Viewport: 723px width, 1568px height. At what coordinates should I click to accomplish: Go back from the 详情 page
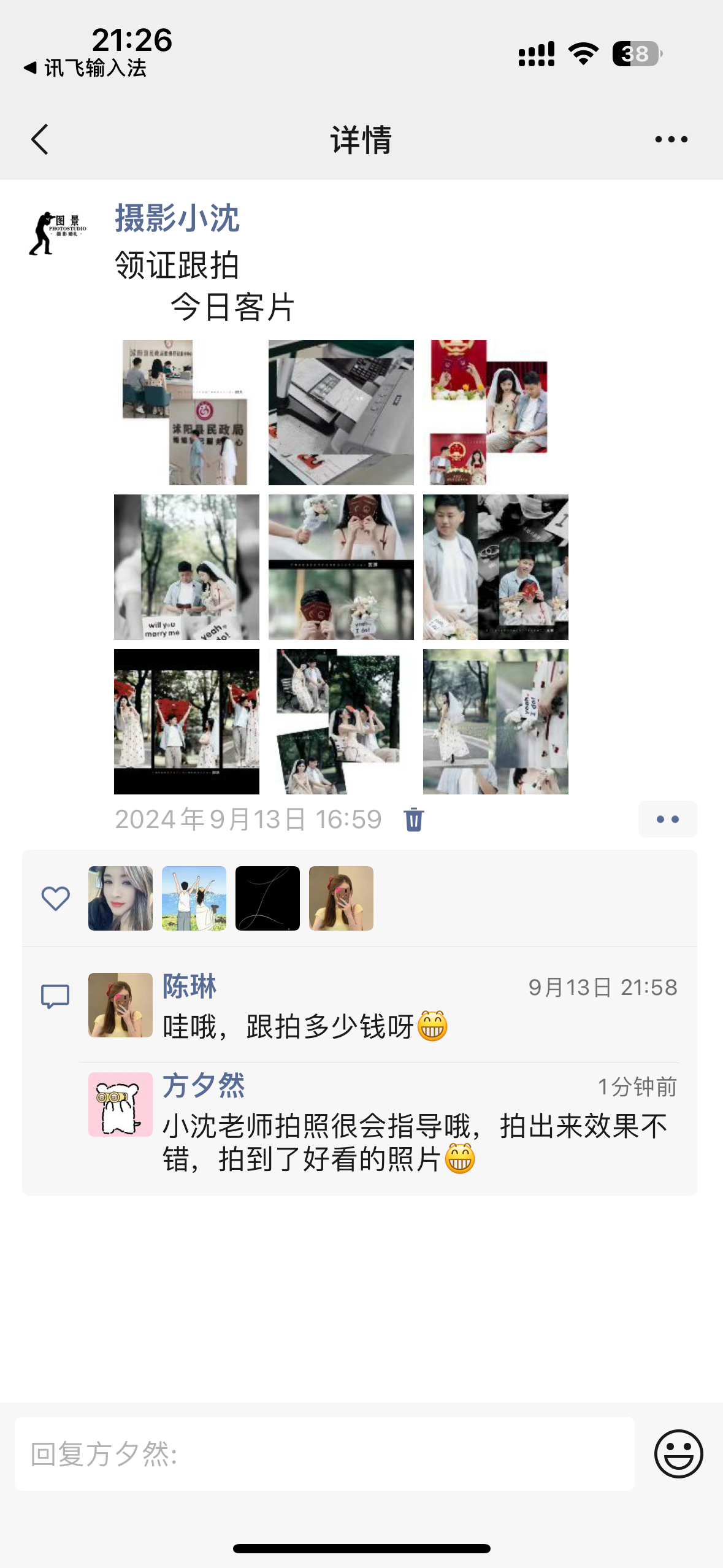point(40,139)
